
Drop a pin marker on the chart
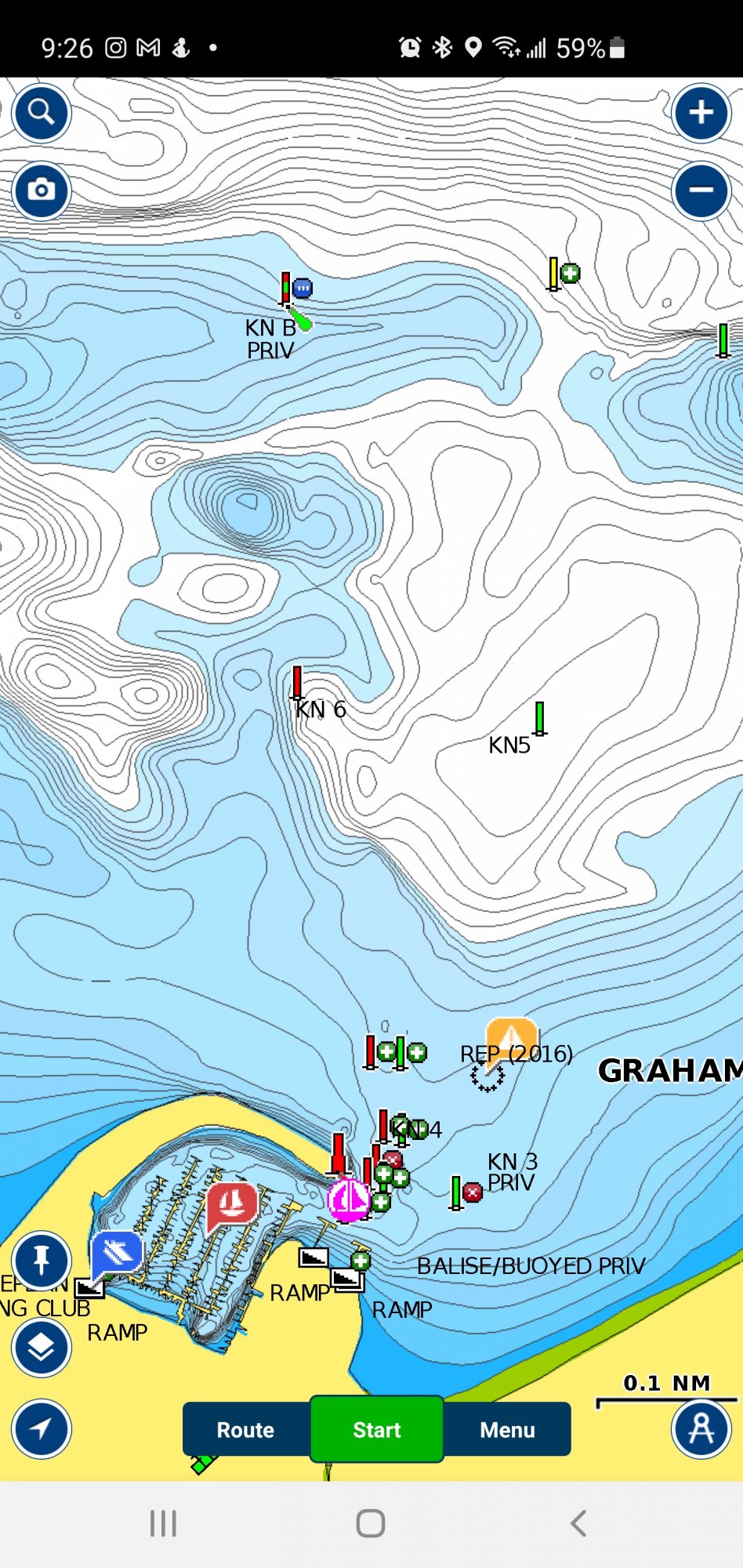click(42, 1260)
